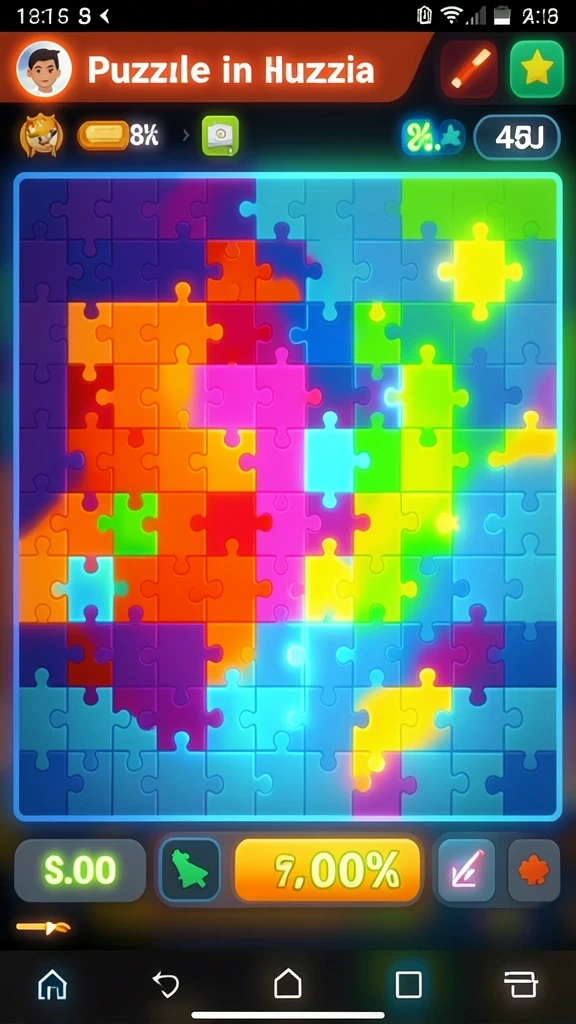This screenshot has width=576, height=1024.
Task: Tap the green safe box icon
Action: tap(220, 136)
